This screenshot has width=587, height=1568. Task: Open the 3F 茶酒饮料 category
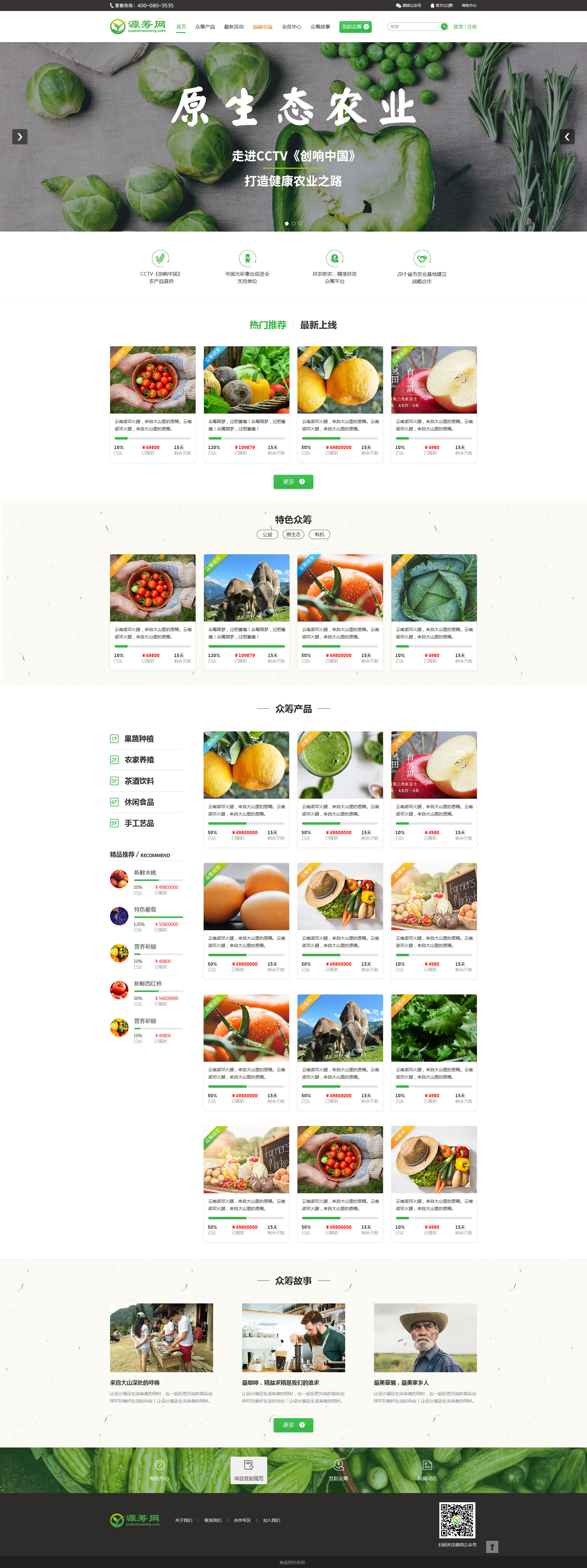[139, 781]
